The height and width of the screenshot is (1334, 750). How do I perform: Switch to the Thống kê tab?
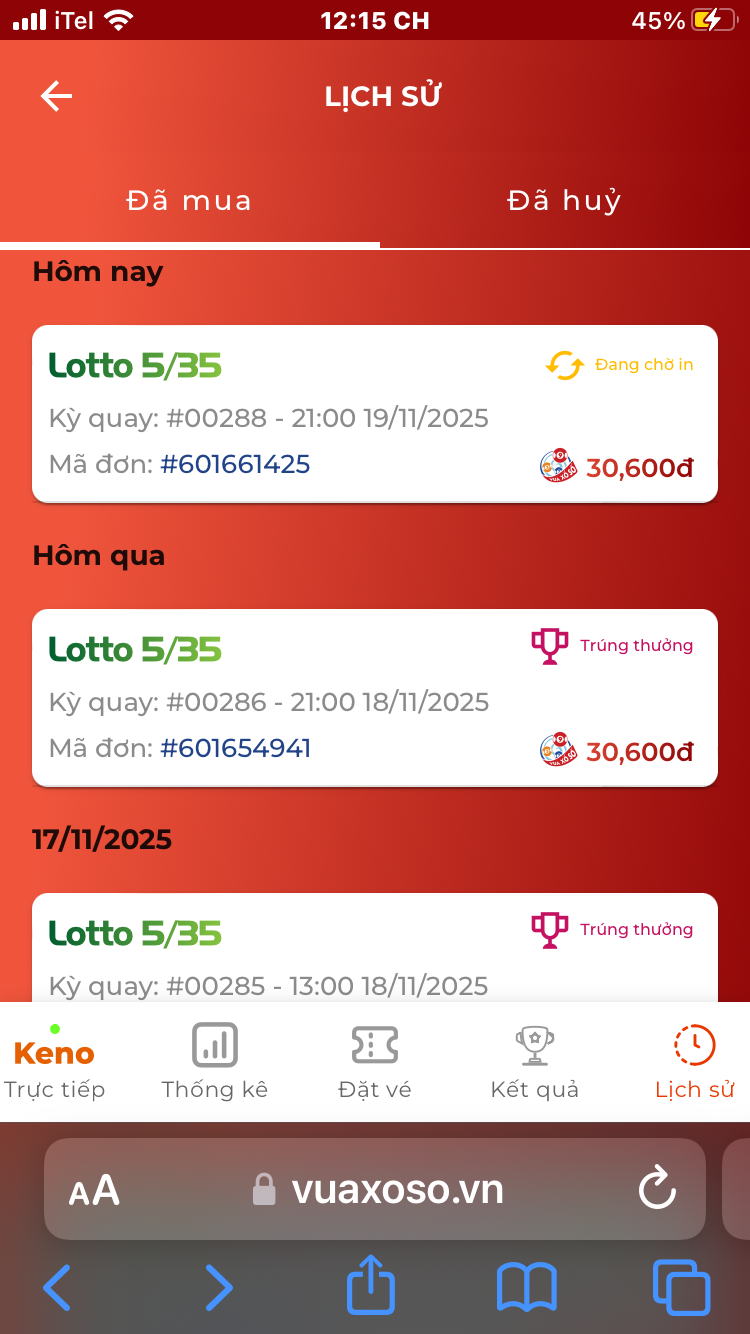click(215, 1063)
